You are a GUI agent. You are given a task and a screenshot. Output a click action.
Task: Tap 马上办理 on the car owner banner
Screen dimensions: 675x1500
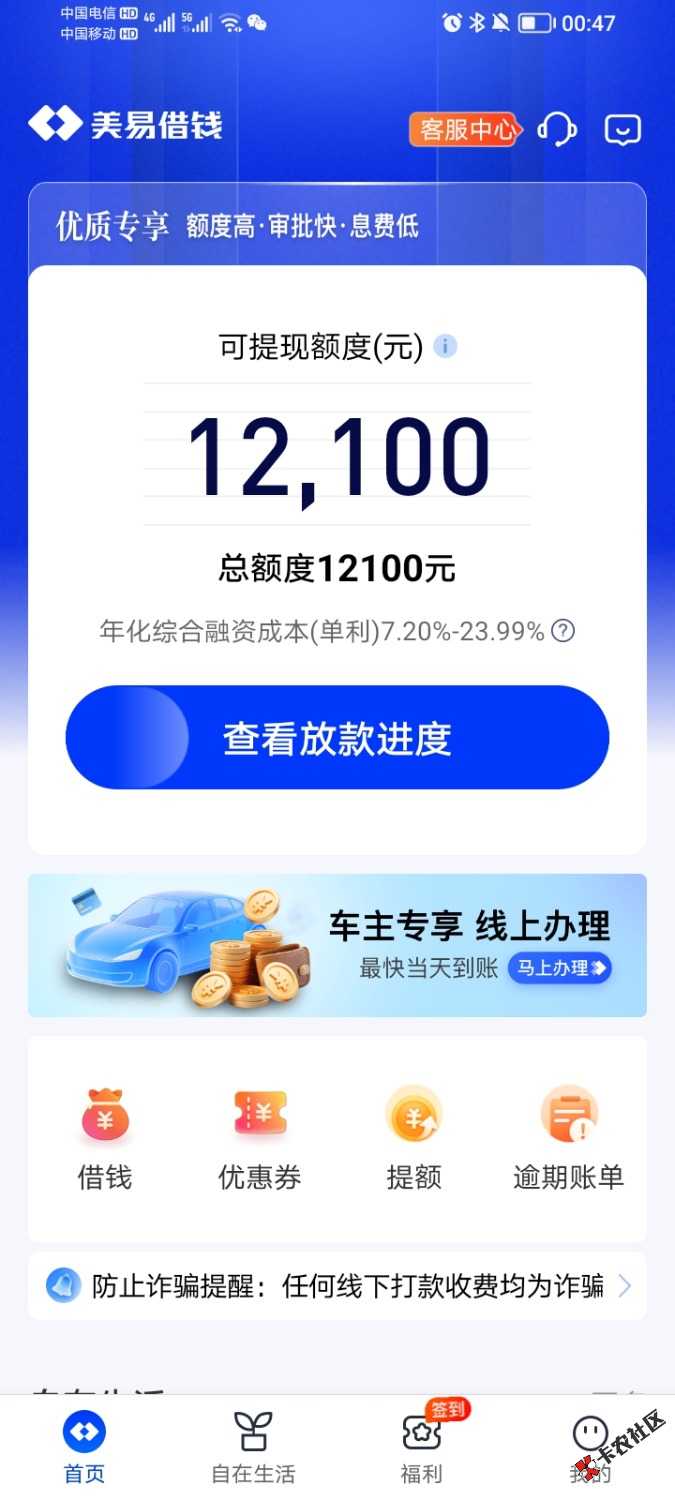tap(560, 968)
